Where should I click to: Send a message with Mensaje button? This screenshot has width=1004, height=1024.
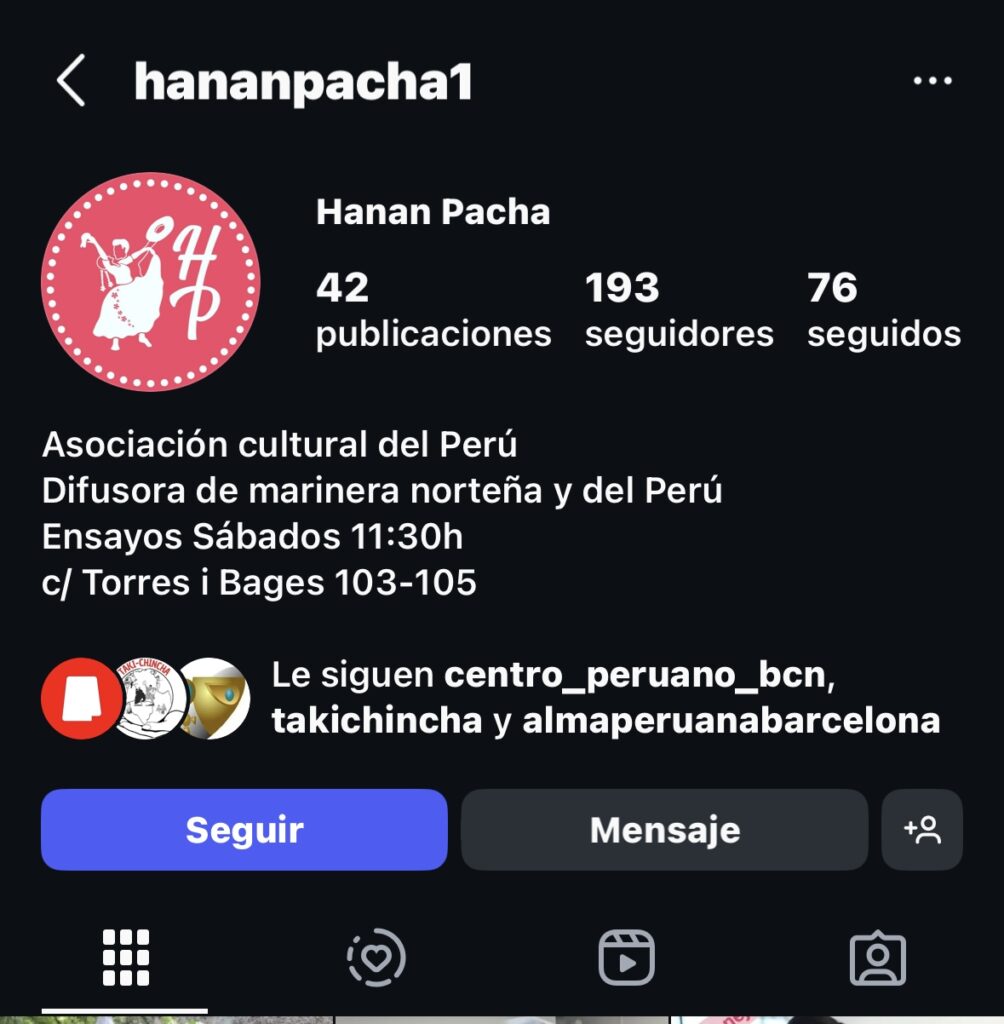coord(664,830)
